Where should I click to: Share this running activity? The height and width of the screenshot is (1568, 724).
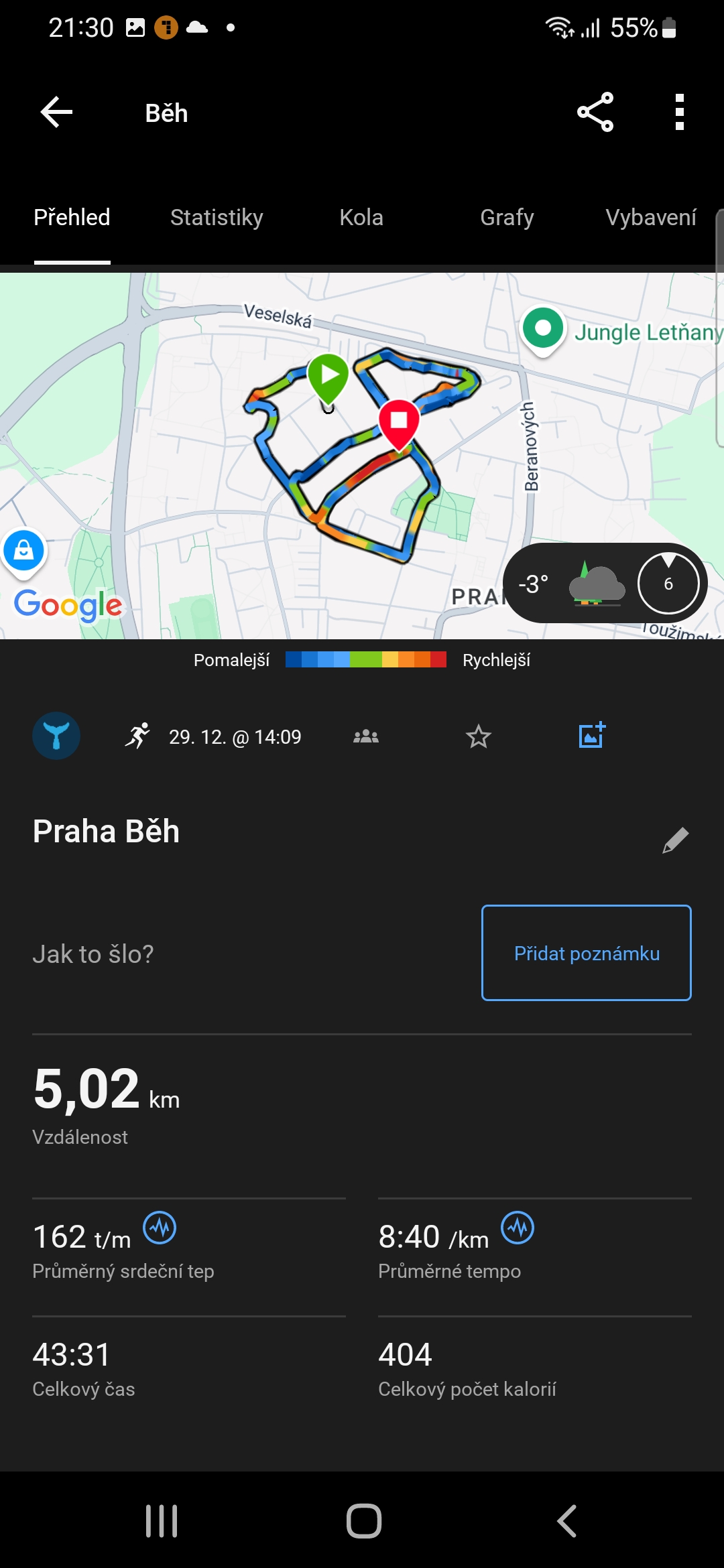tap(595, 112)
